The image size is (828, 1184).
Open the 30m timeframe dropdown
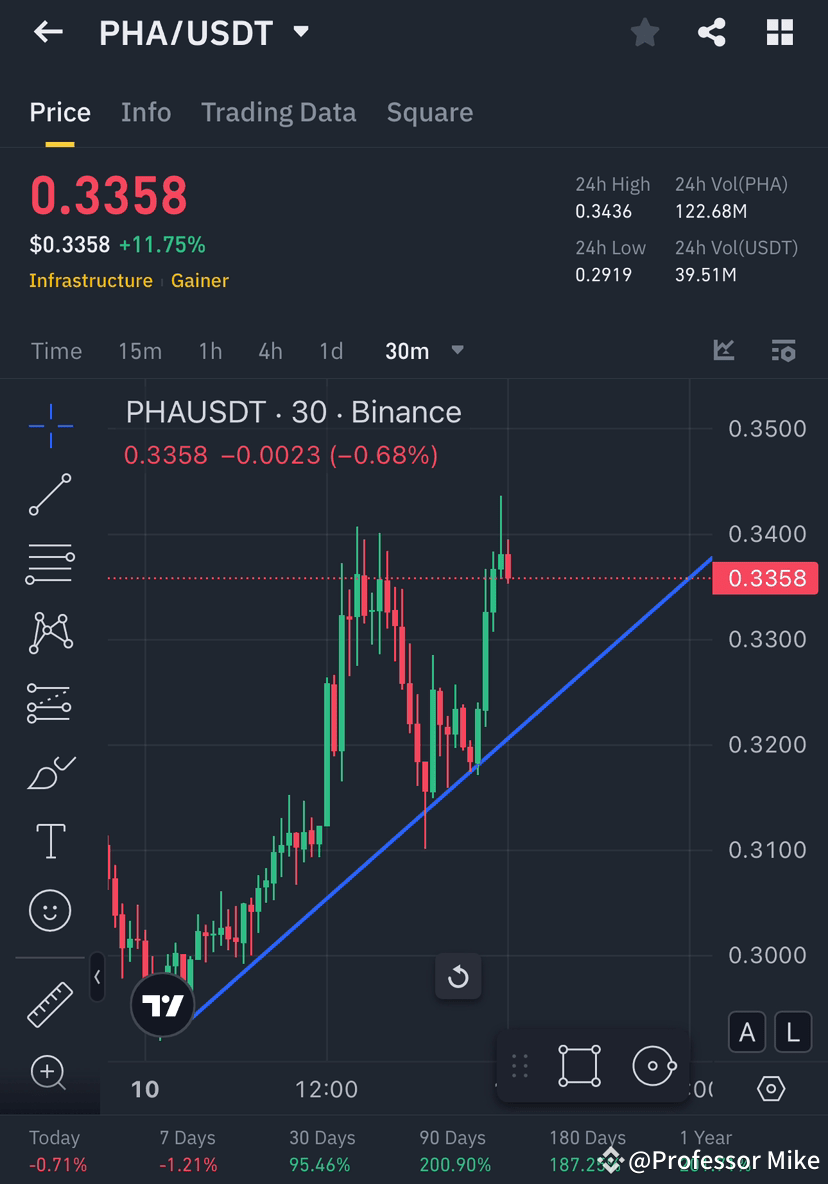[x=424, y=351]
